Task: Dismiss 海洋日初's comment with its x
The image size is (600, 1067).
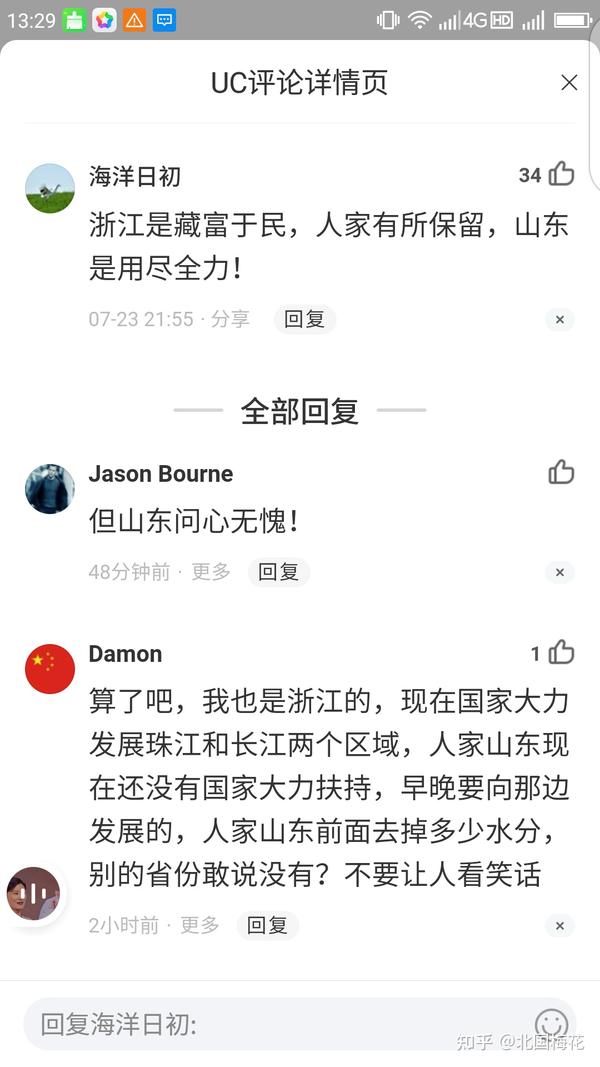Action: click(560, 319)
